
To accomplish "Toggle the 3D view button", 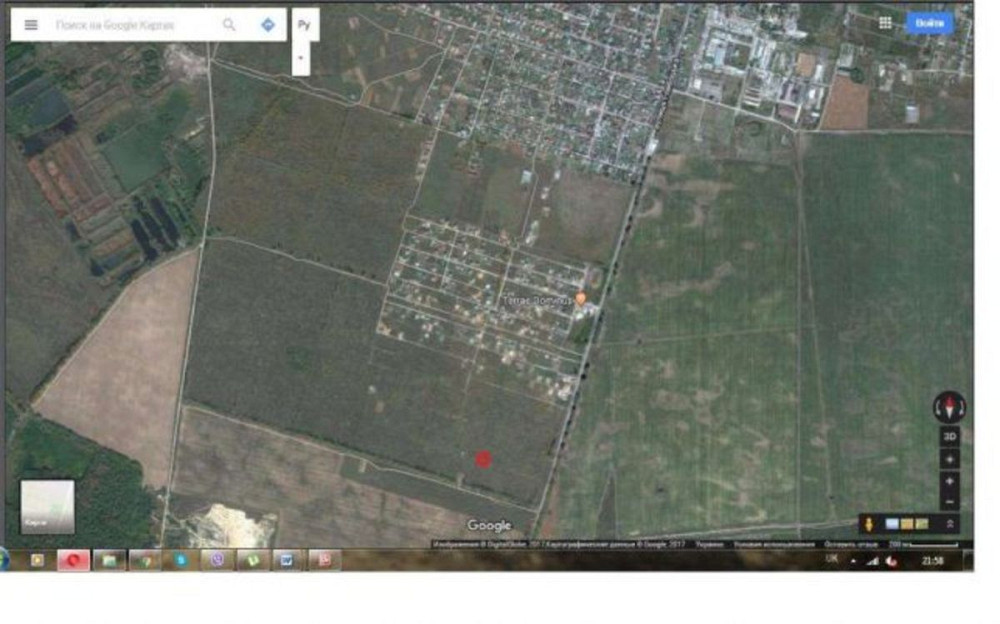I will (x=949, y=437).
